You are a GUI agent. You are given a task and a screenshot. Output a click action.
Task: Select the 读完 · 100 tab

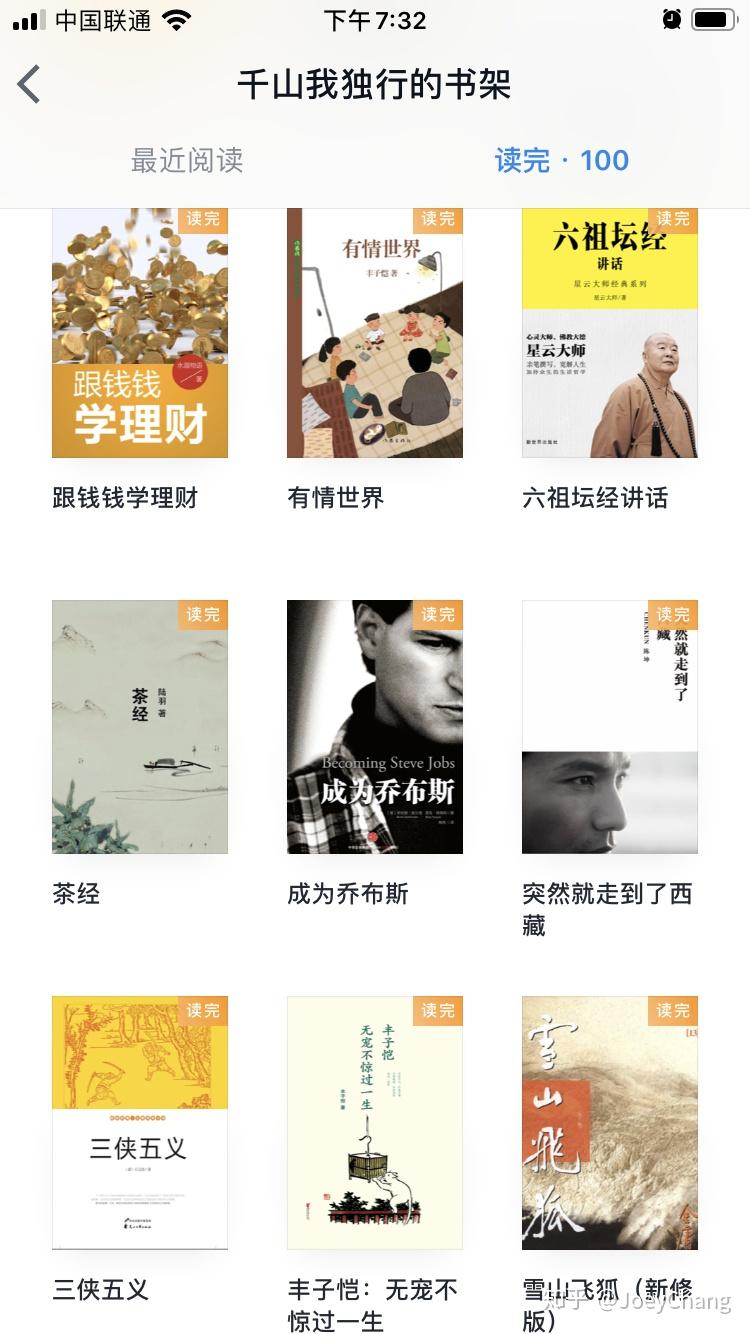pos(562,160)
